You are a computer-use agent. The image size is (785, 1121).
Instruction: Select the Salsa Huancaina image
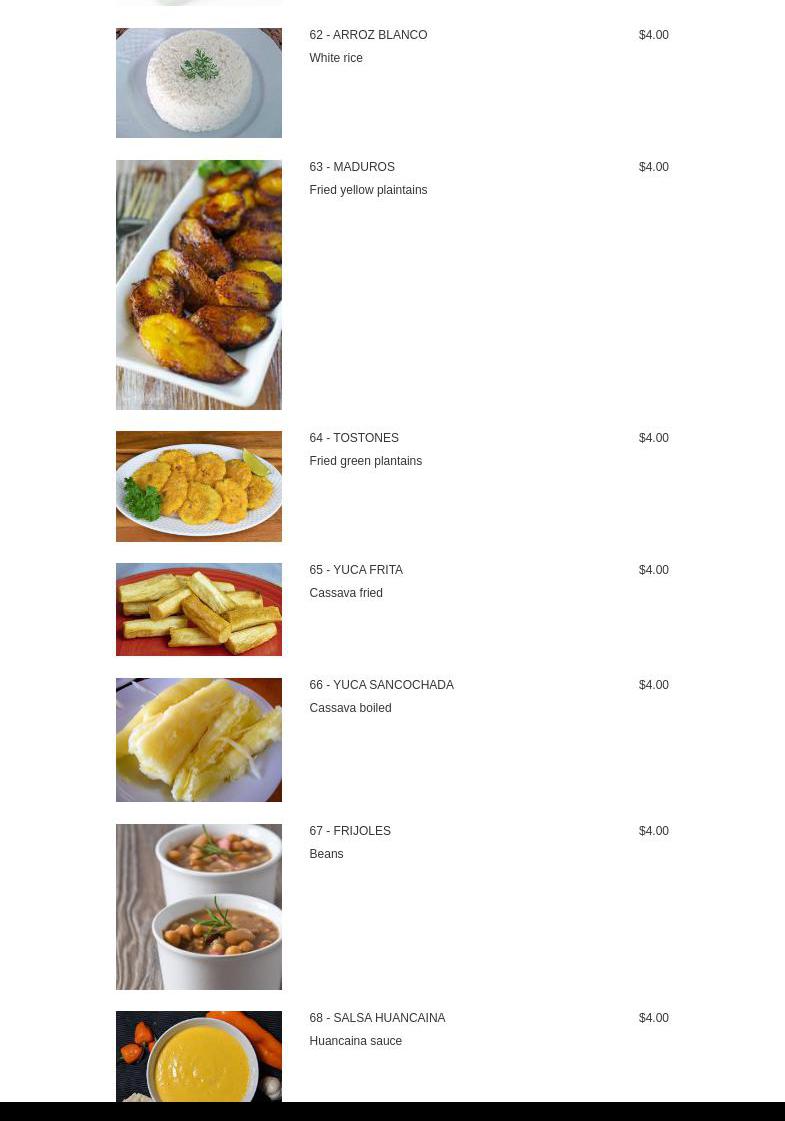(x=198, y=1056)
